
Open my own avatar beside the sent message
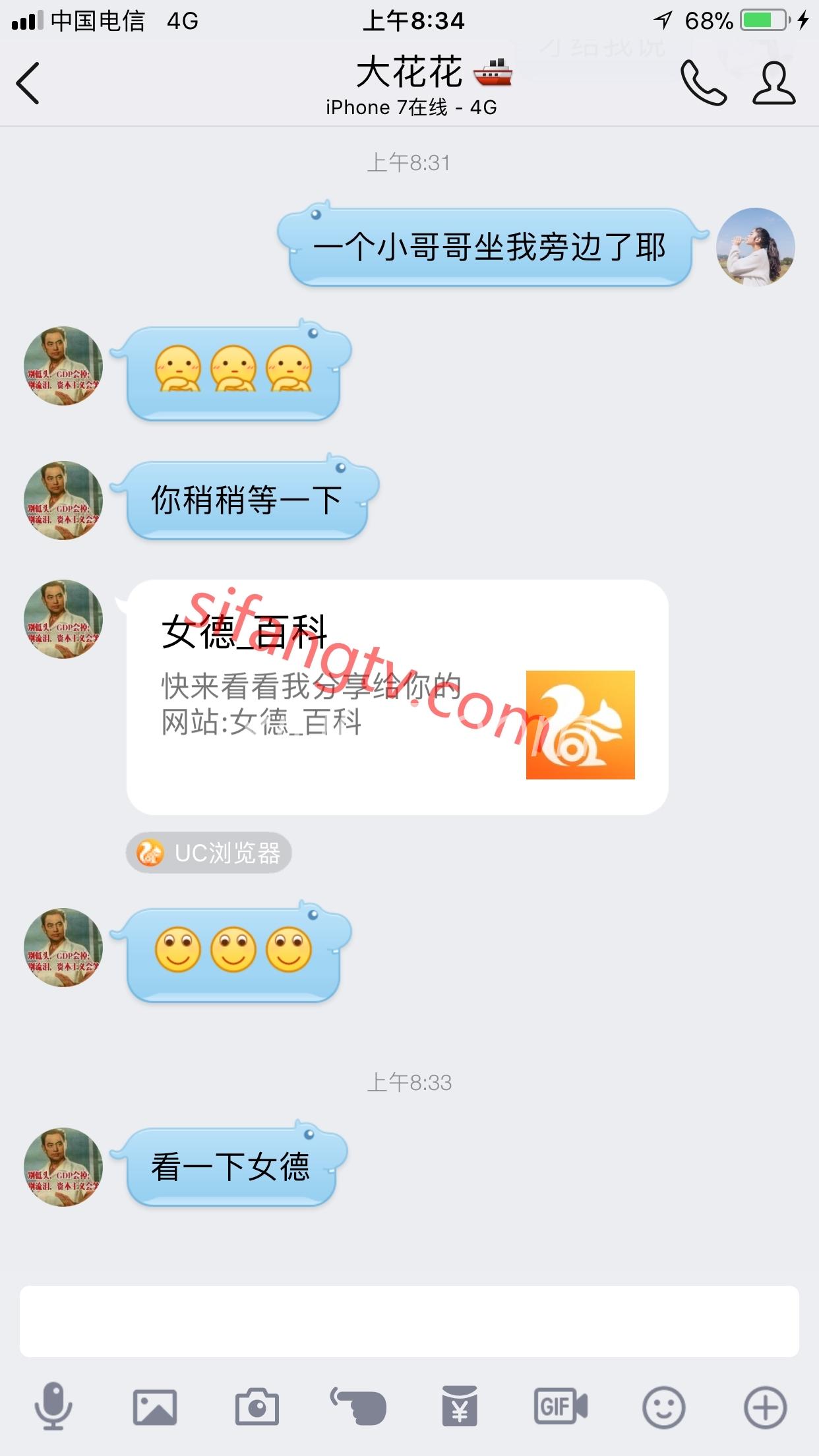[756, 247]
